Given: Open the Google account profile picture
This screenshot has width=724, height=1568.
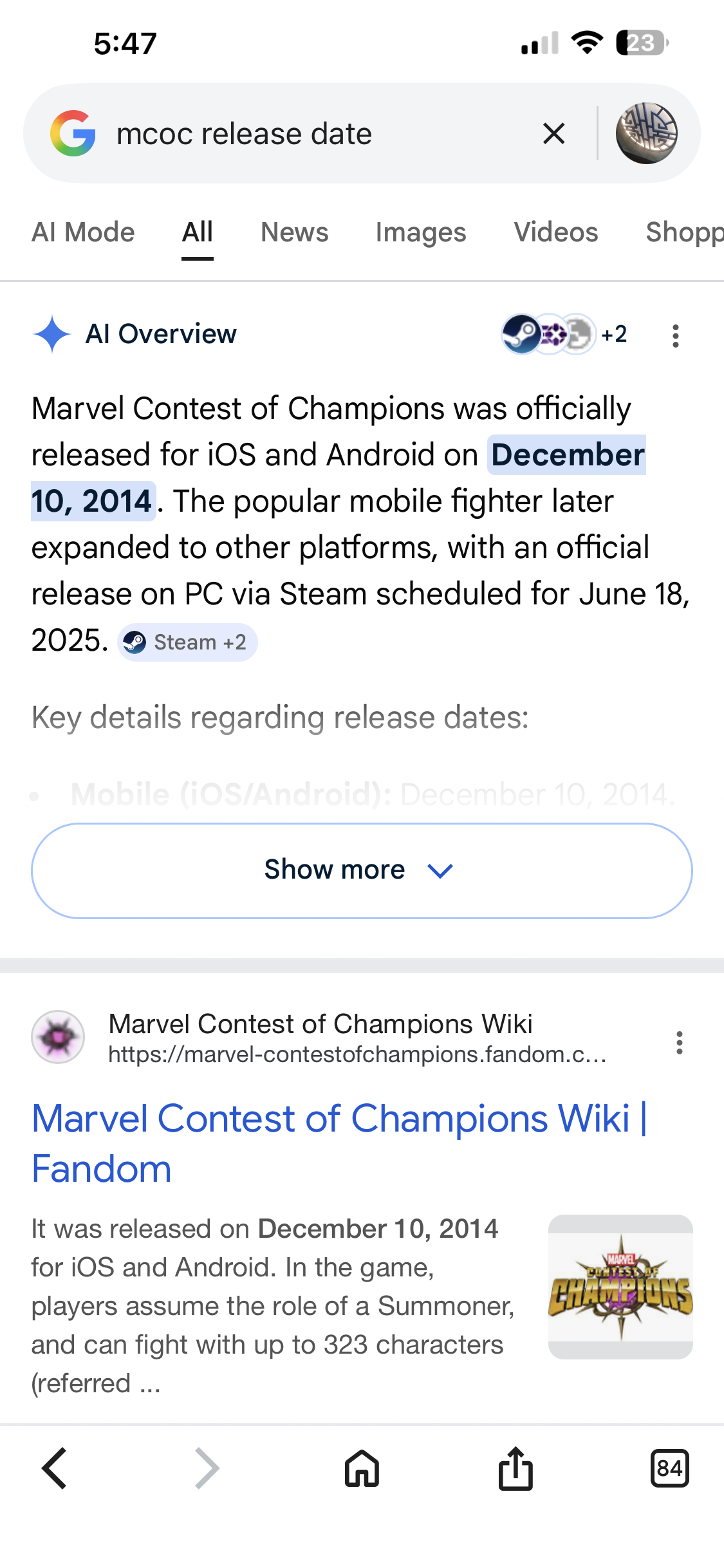Looking at the screenshot, I should (x=646, y=134).
